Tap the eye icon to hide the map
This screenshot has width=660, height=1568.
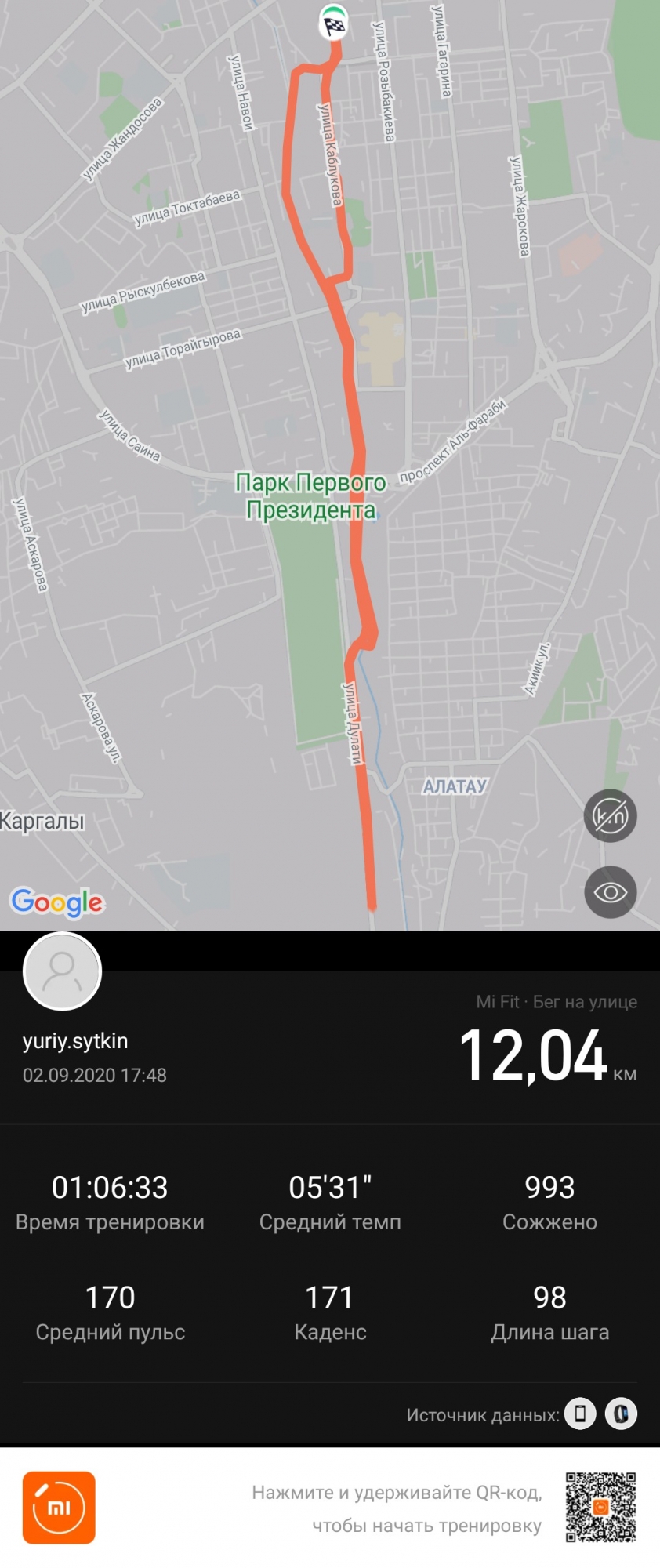pos(610,892)
